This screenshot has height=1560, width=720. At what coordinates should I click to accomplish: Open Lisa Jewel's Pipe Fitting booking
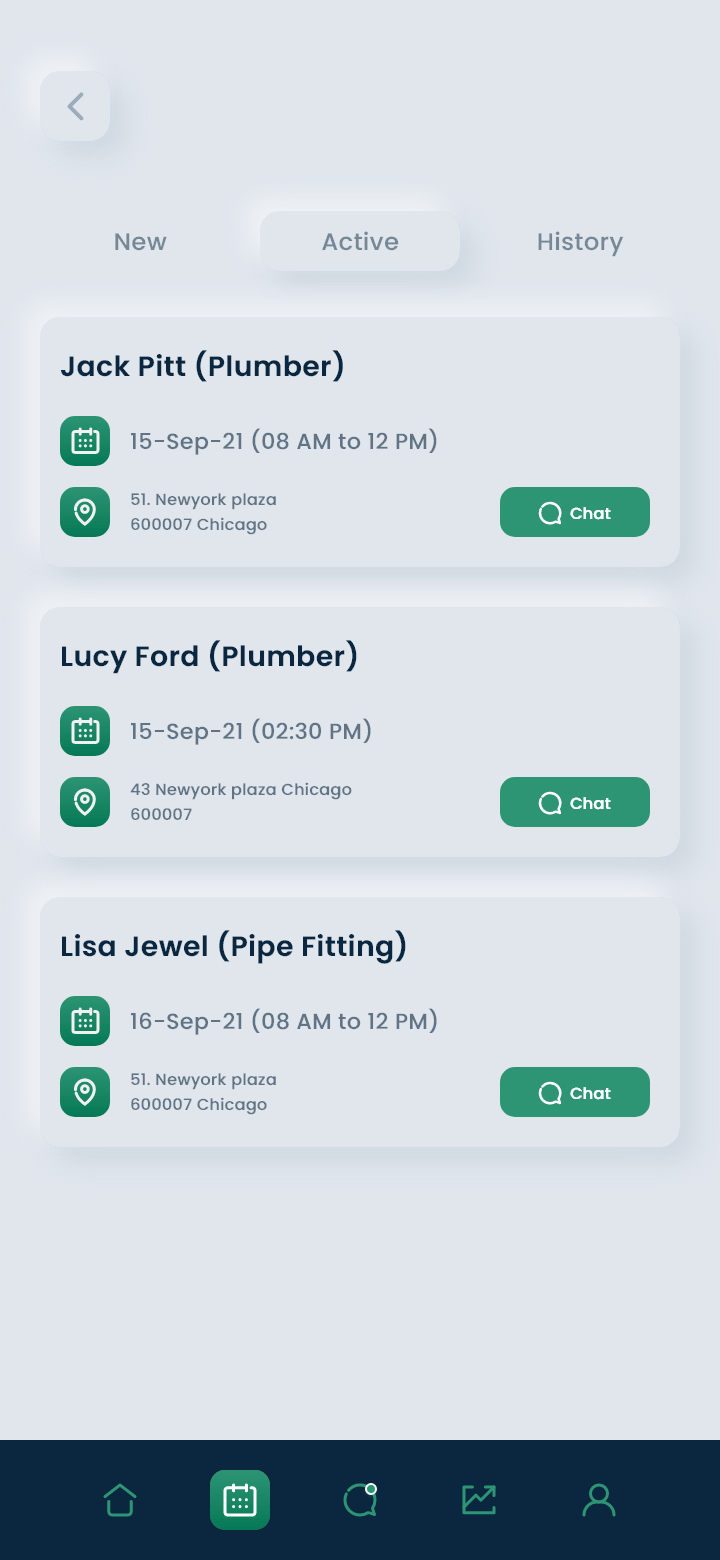point(360,1022)
